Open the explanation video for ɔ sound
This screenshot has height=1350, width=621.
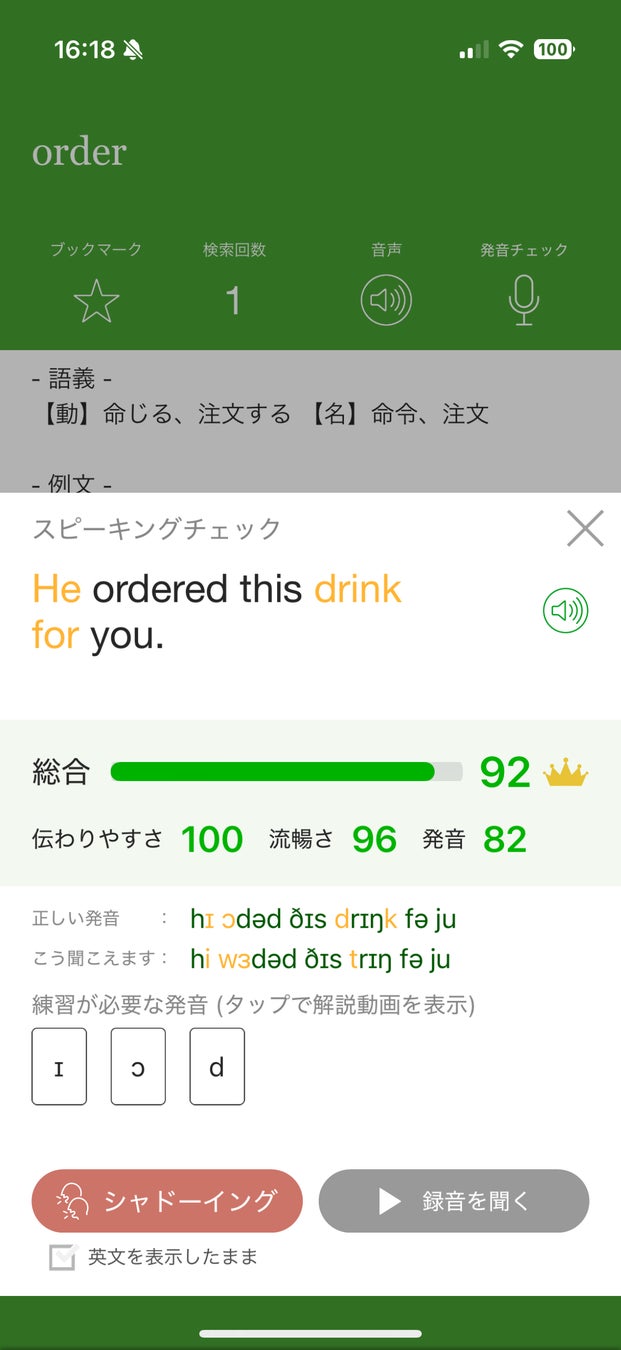[138, 1066]
